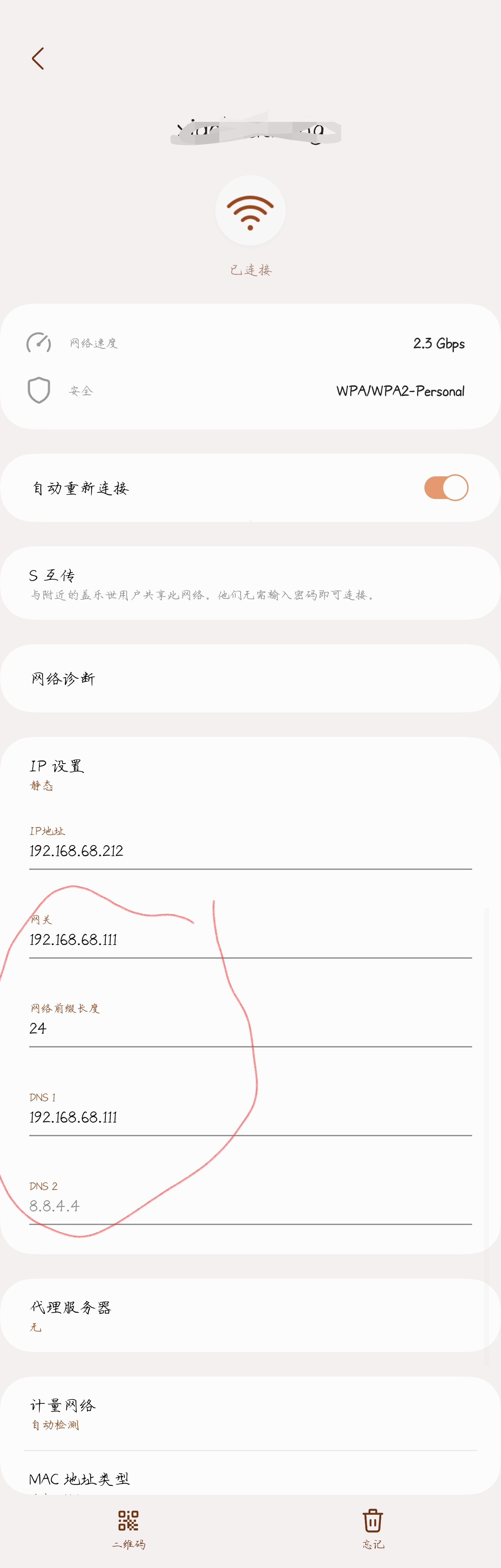
Task: Open 网络诊断
Action: pos(250,678)
